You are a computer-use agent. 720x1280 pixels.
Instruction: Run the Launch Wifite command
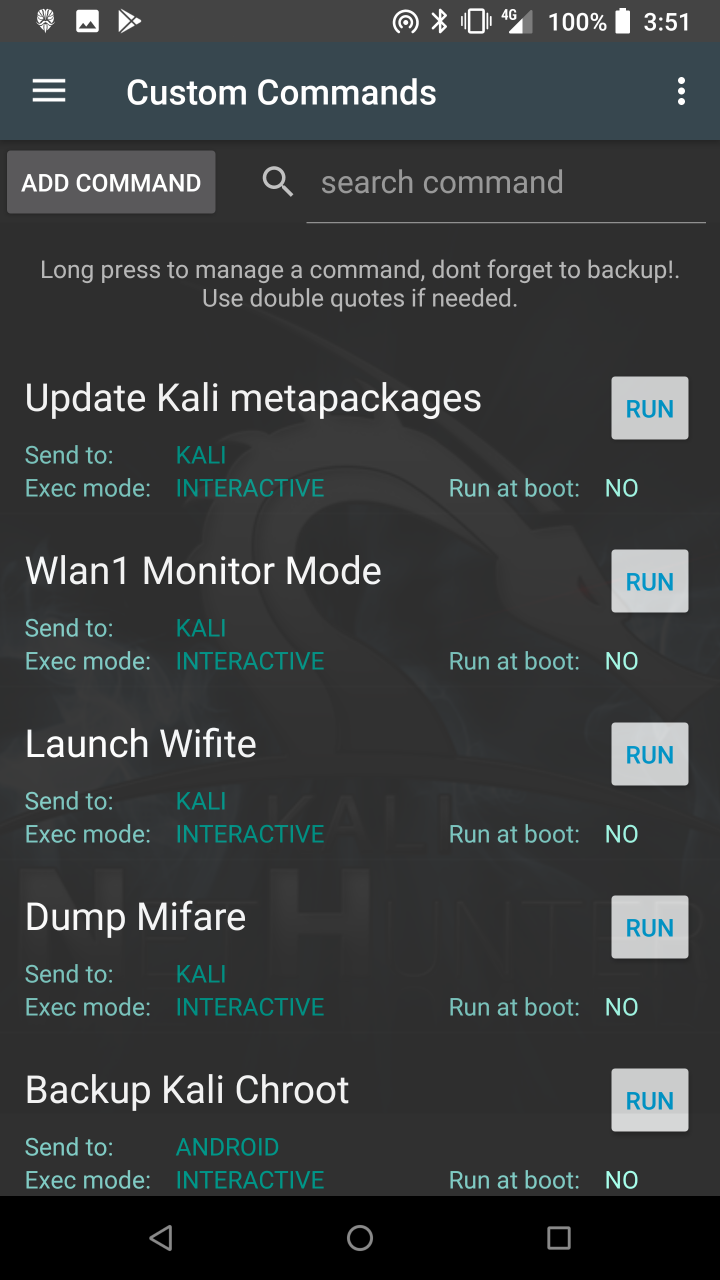click(649, 755)
